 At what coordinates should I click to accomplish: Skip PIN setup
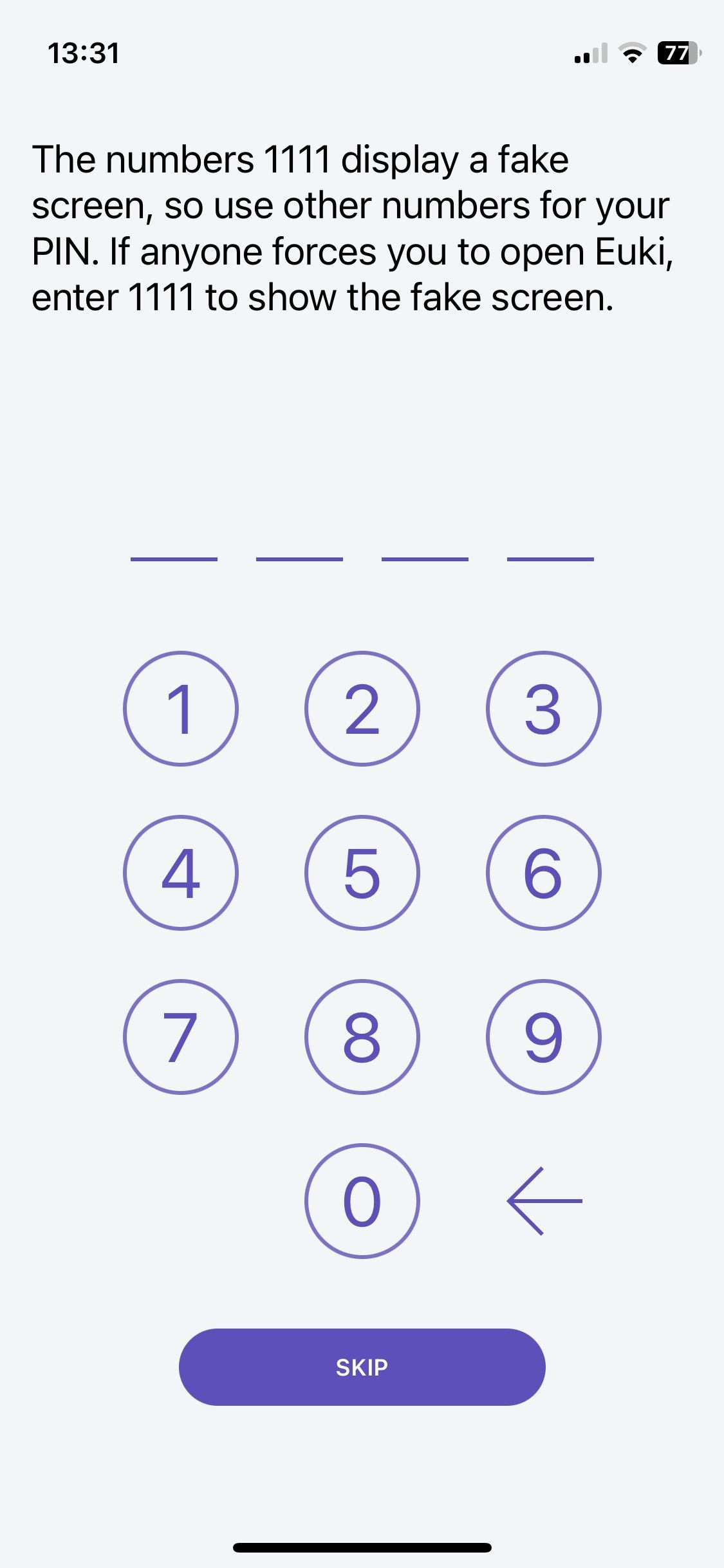pos(362,1367)
